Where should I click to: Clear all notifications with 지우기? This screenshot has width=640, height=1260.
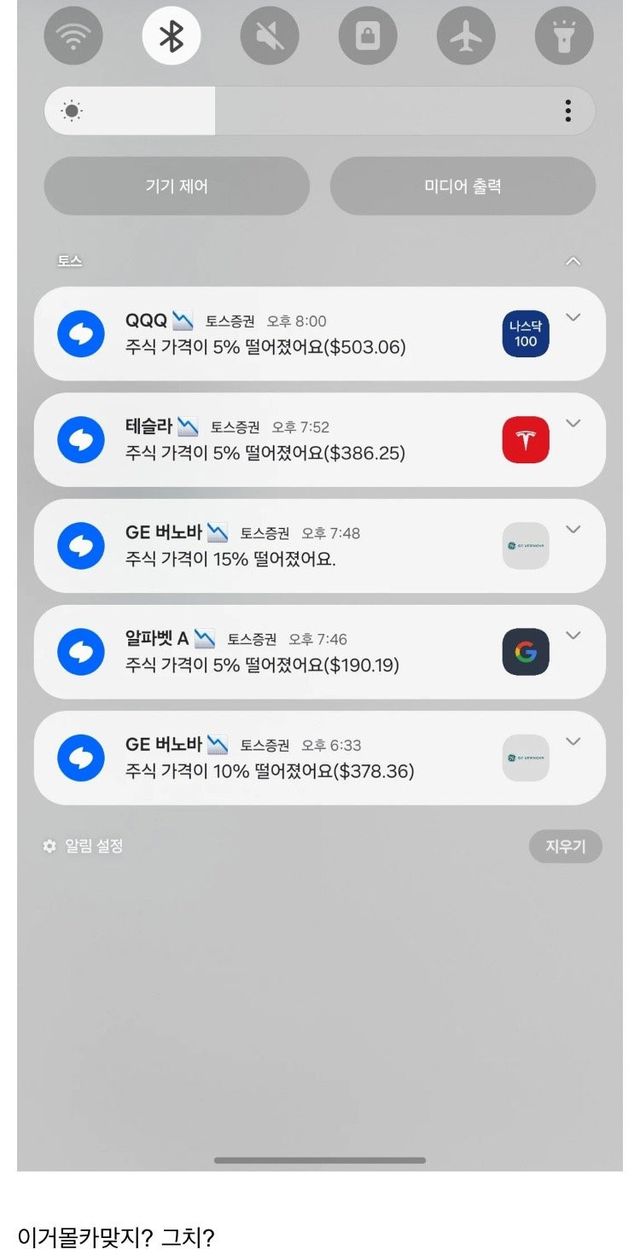tap(565, 846)
